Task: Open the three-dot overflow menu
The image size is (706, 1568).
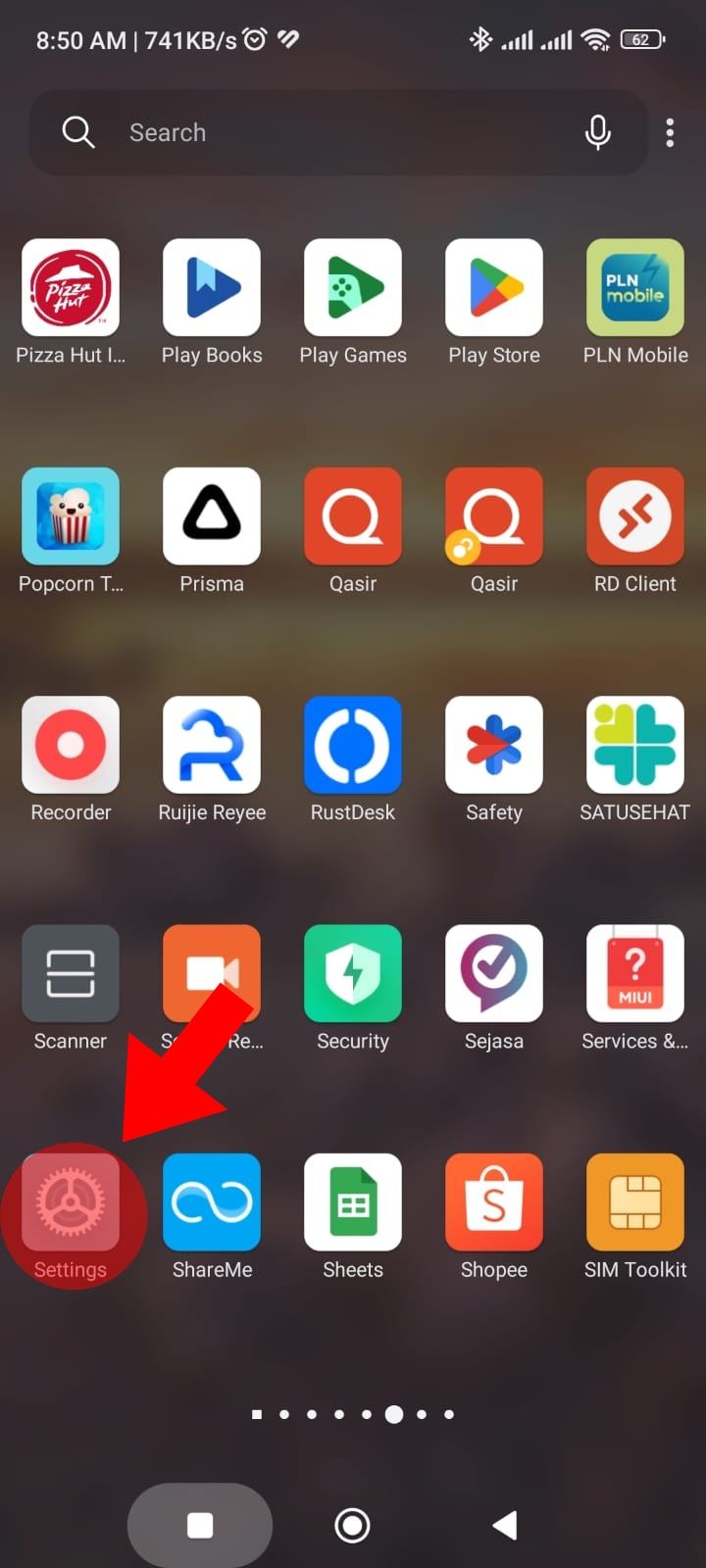Action: click(x=670, y=132)
